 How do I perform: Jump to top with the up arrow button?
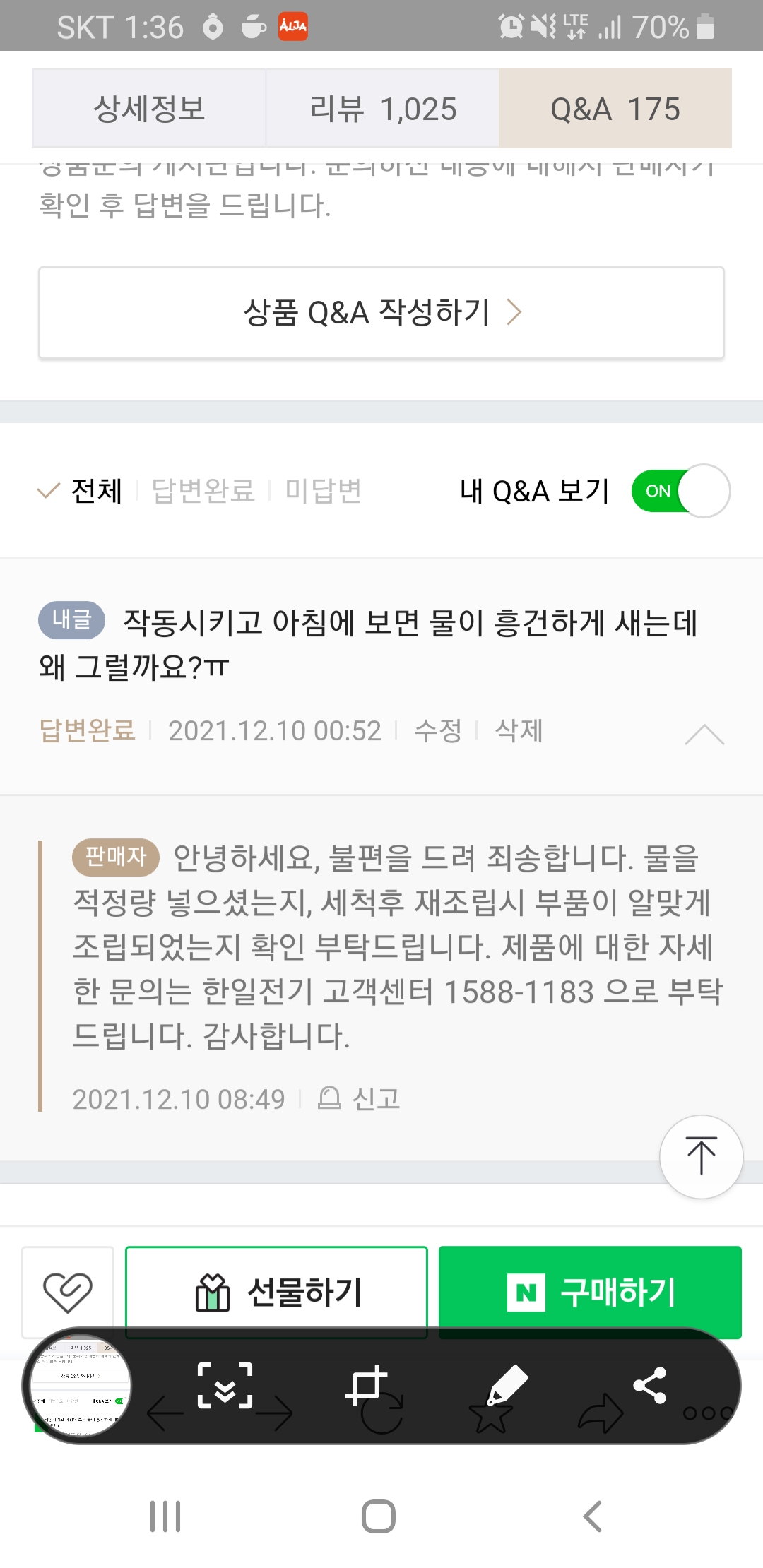701,1156
